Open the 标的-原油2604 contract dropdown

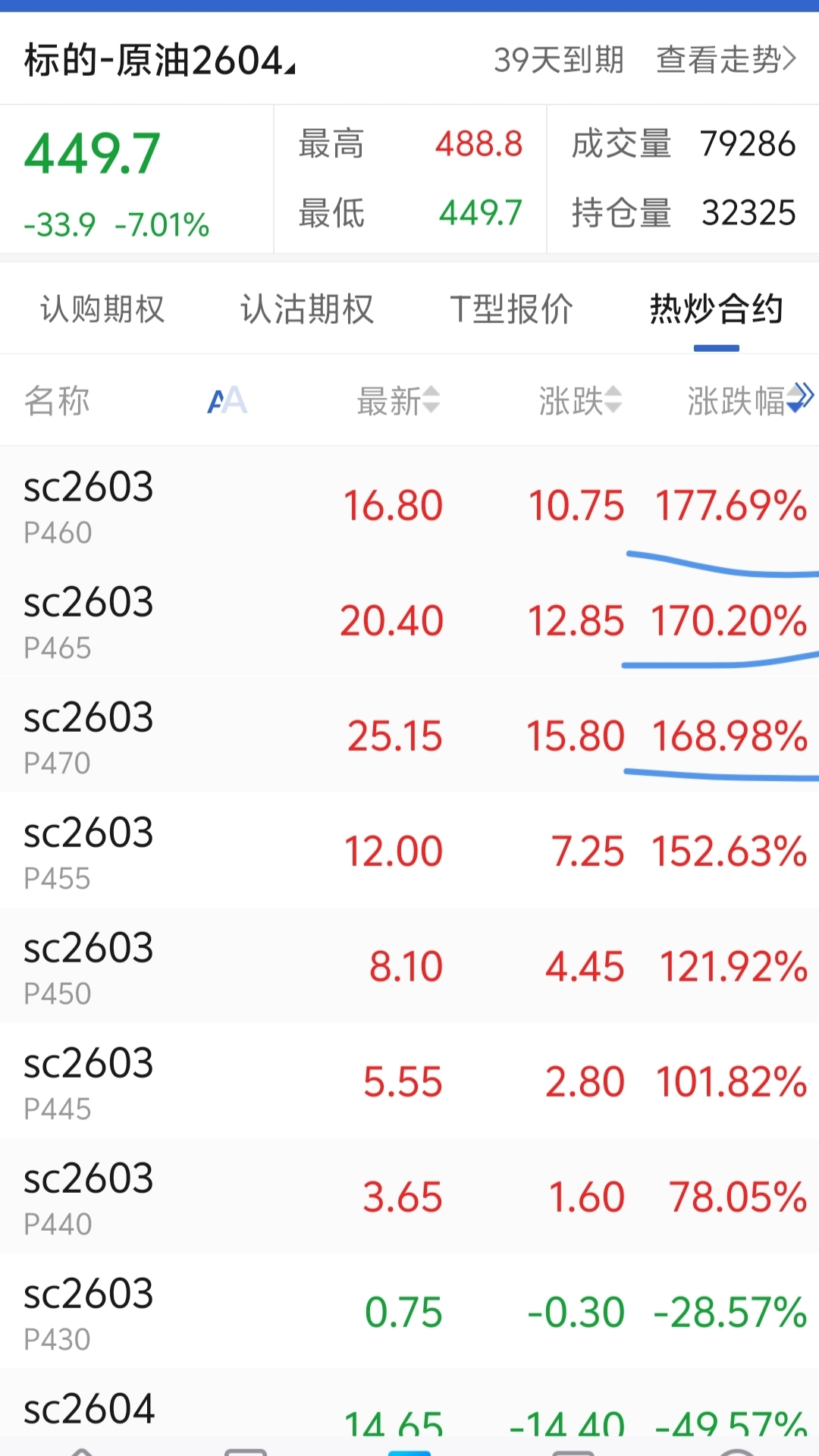[x=161, y=61]
